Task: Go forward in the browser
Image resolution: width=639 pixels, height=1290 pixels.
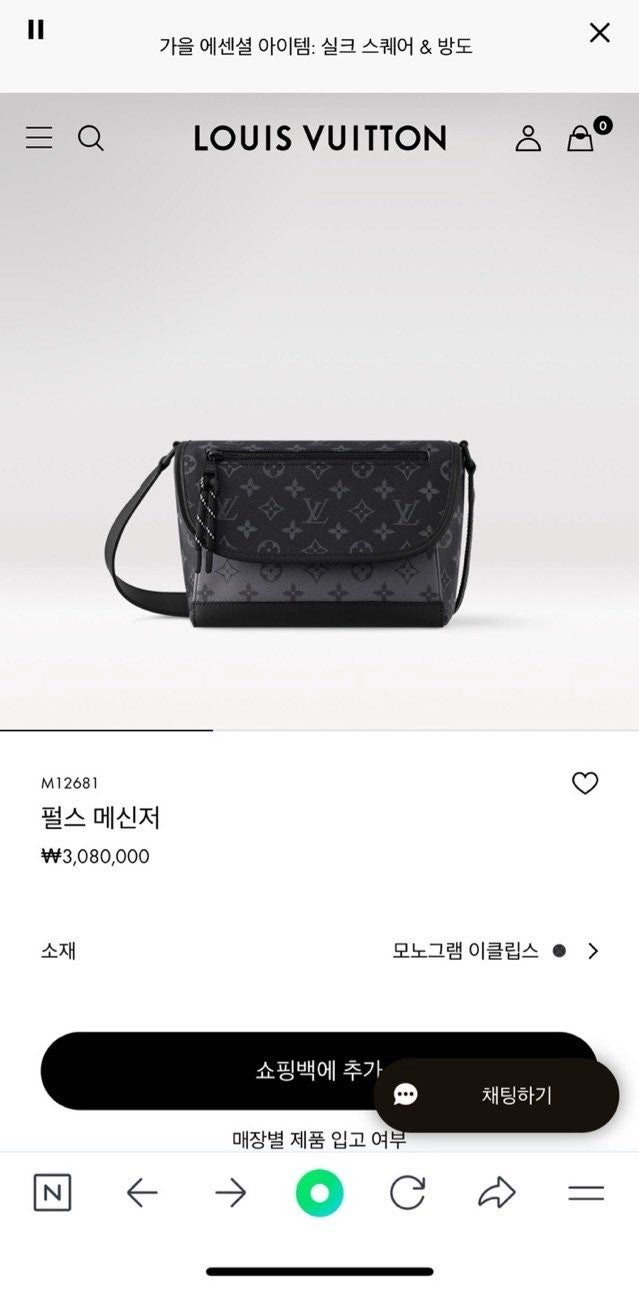Action: point(231,1192)
